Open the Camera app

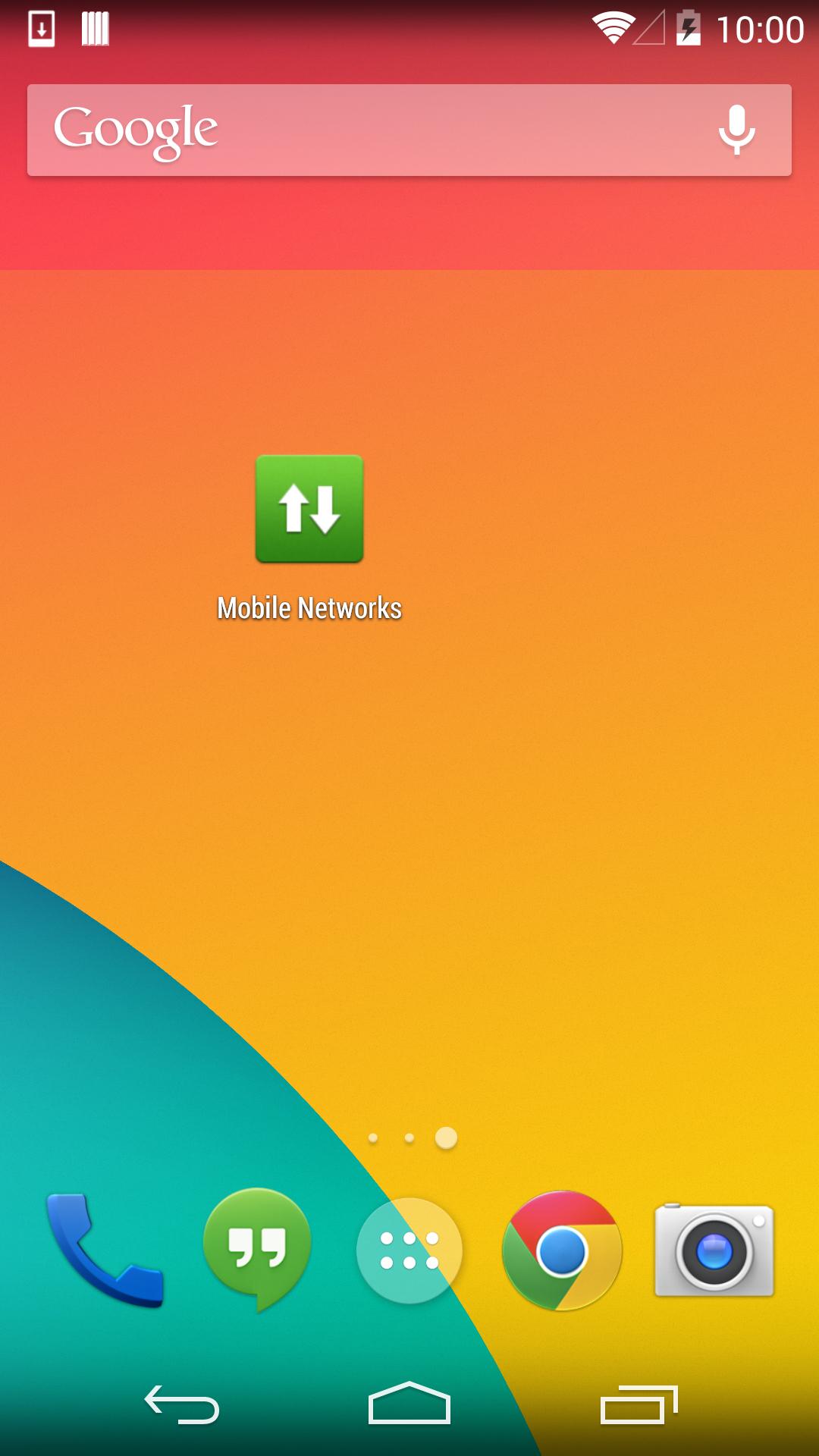pyautogui.click(x=714, y=1250)
